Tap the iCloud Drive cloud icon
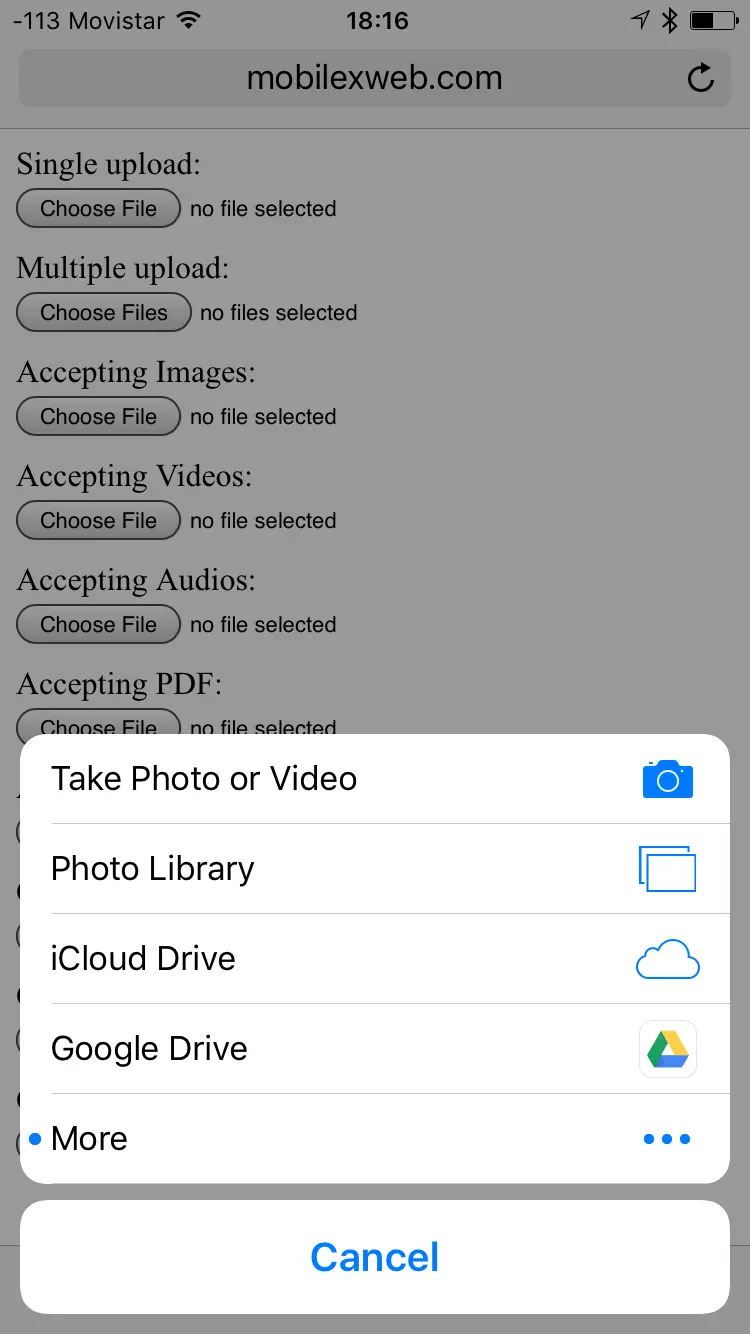The image size is (750, 1334). click(x=667, y=958)
